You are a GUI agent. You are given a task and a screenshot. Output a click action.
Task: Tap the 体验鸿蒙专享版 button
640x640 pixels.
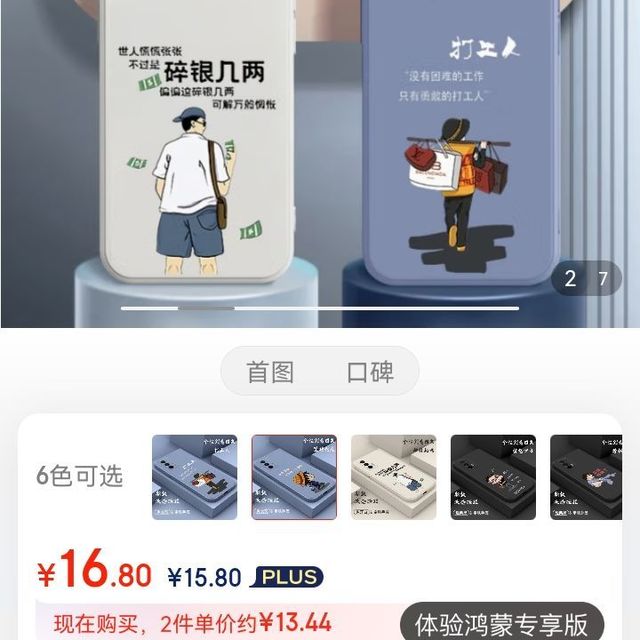coord(502,623)
